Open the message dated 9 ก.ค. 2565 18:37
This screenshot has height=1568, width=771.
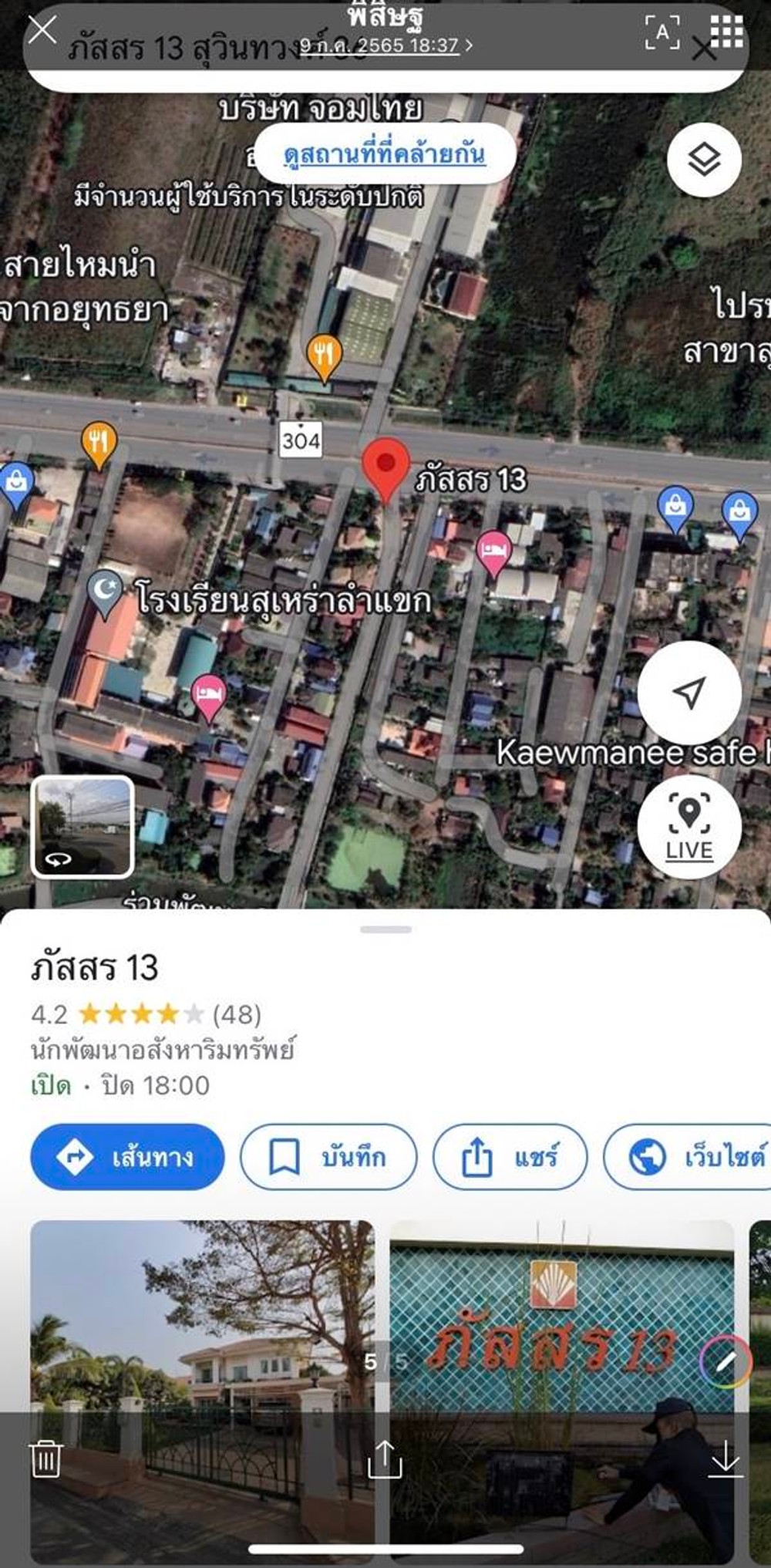(385, 45)
